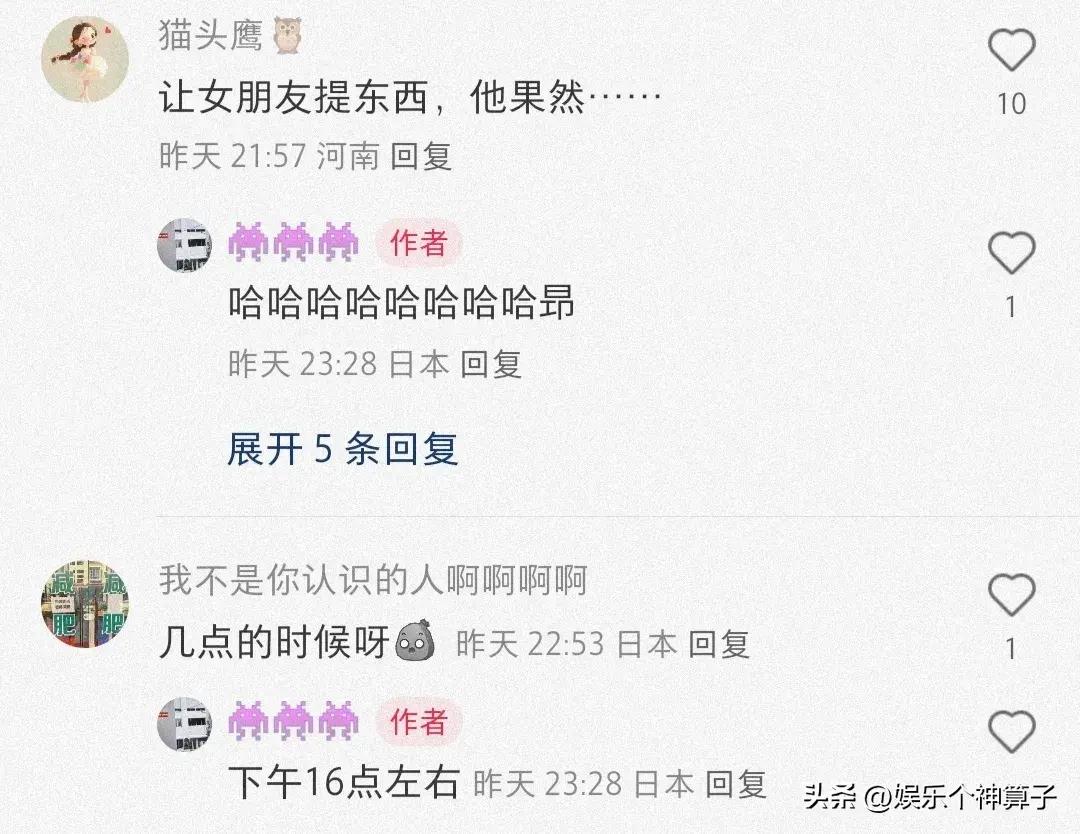Reply to the author's 哈哈哈哈哈哈哈哈昂 comment
Screen dimensions: 1080x834
click(491, 364)
